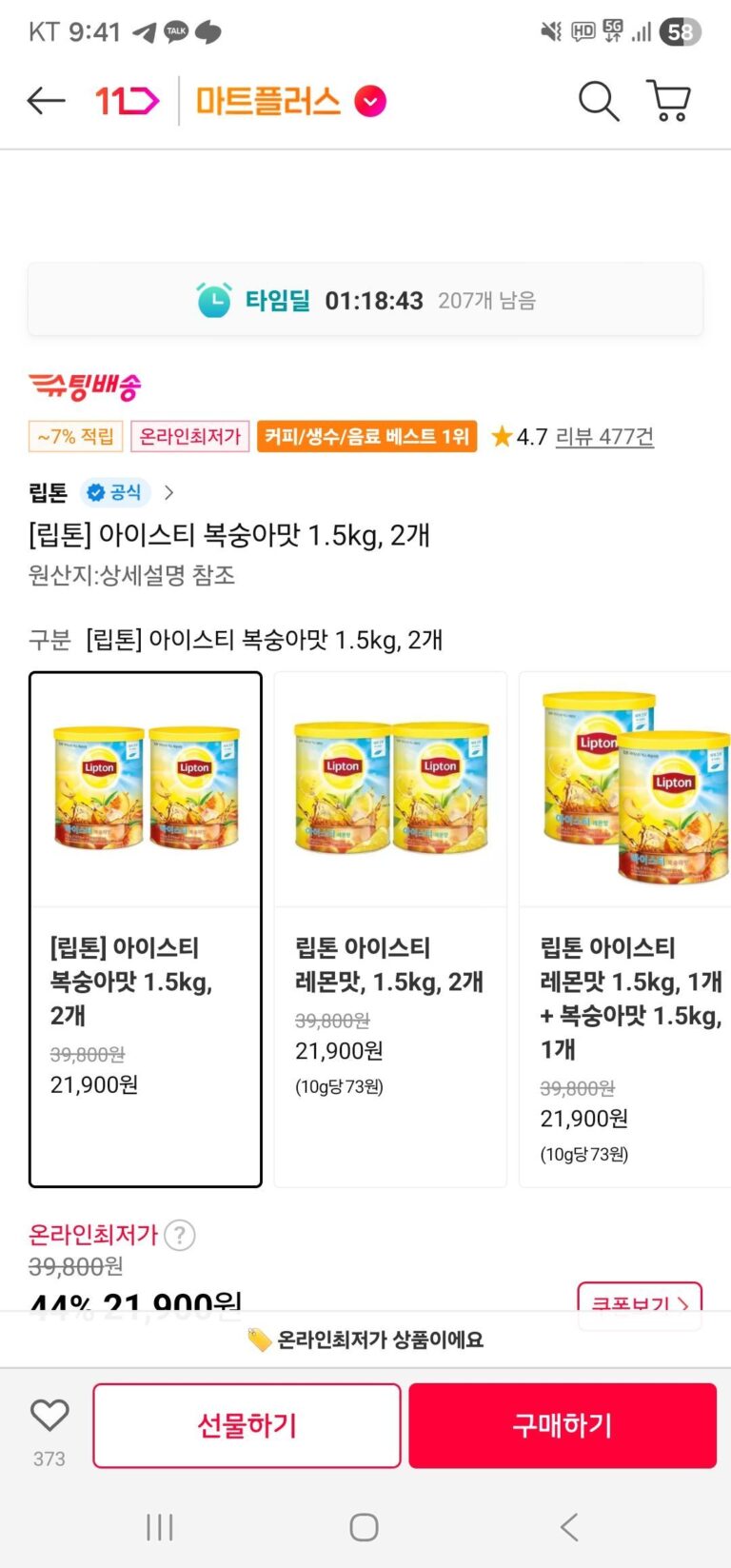Viewport: 731px width, 1568px height.
Task: Tap the 11번가 logo to go home
Action: [127, 101]
